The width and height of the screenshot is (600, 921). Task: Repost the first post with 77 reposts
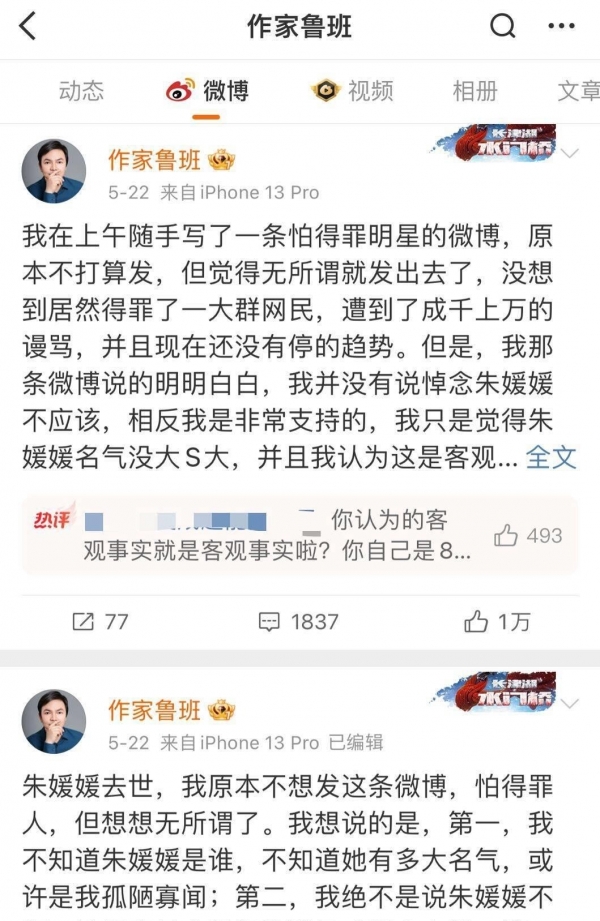click(100, 621)
